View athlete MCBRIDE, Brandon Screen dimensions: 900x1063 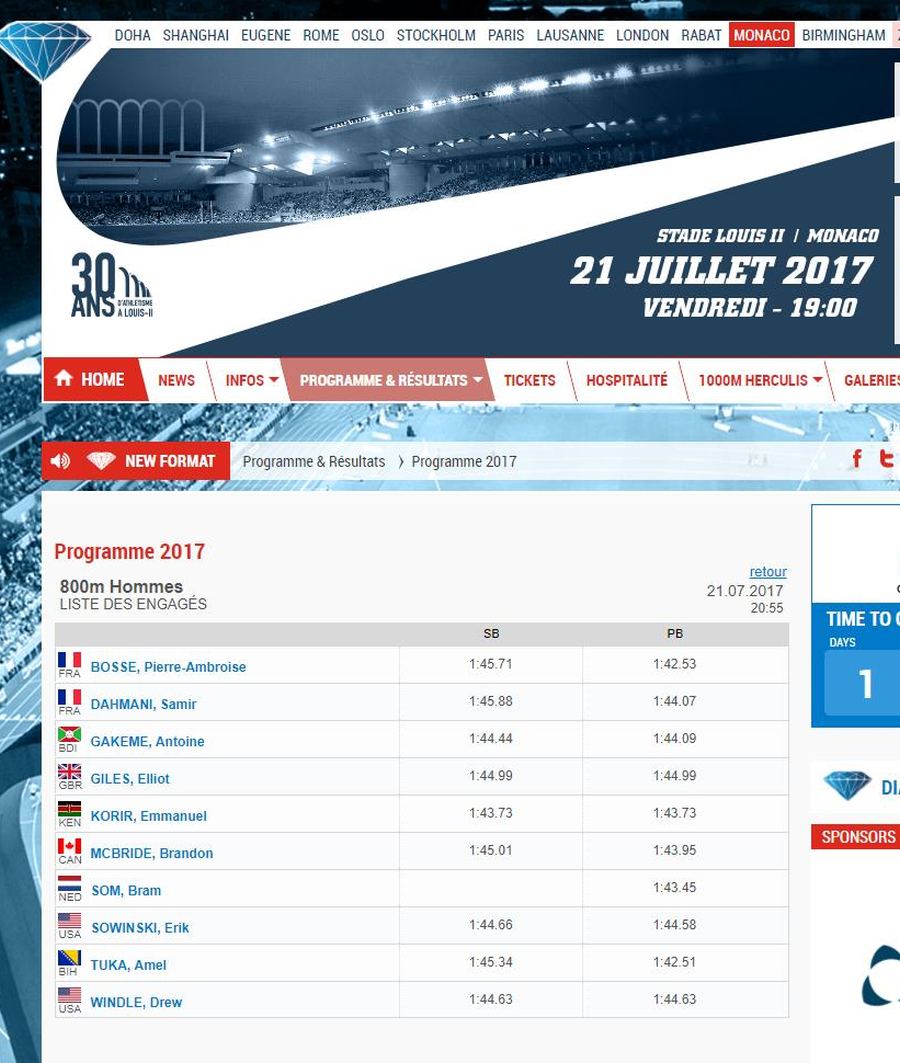(151, 853)
